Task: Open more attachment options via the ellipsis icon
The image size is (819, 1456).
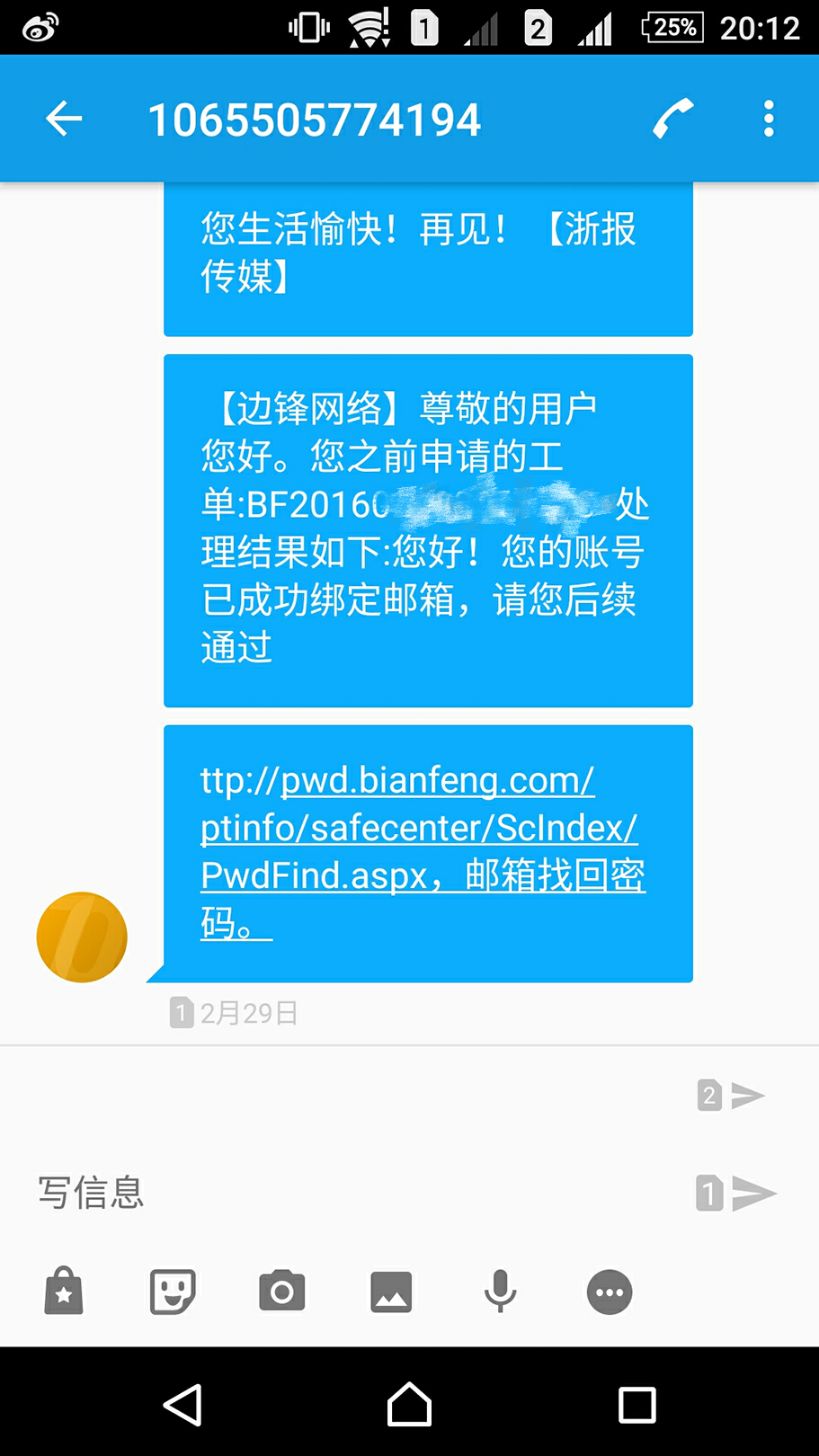Action: click(610, 1292)
